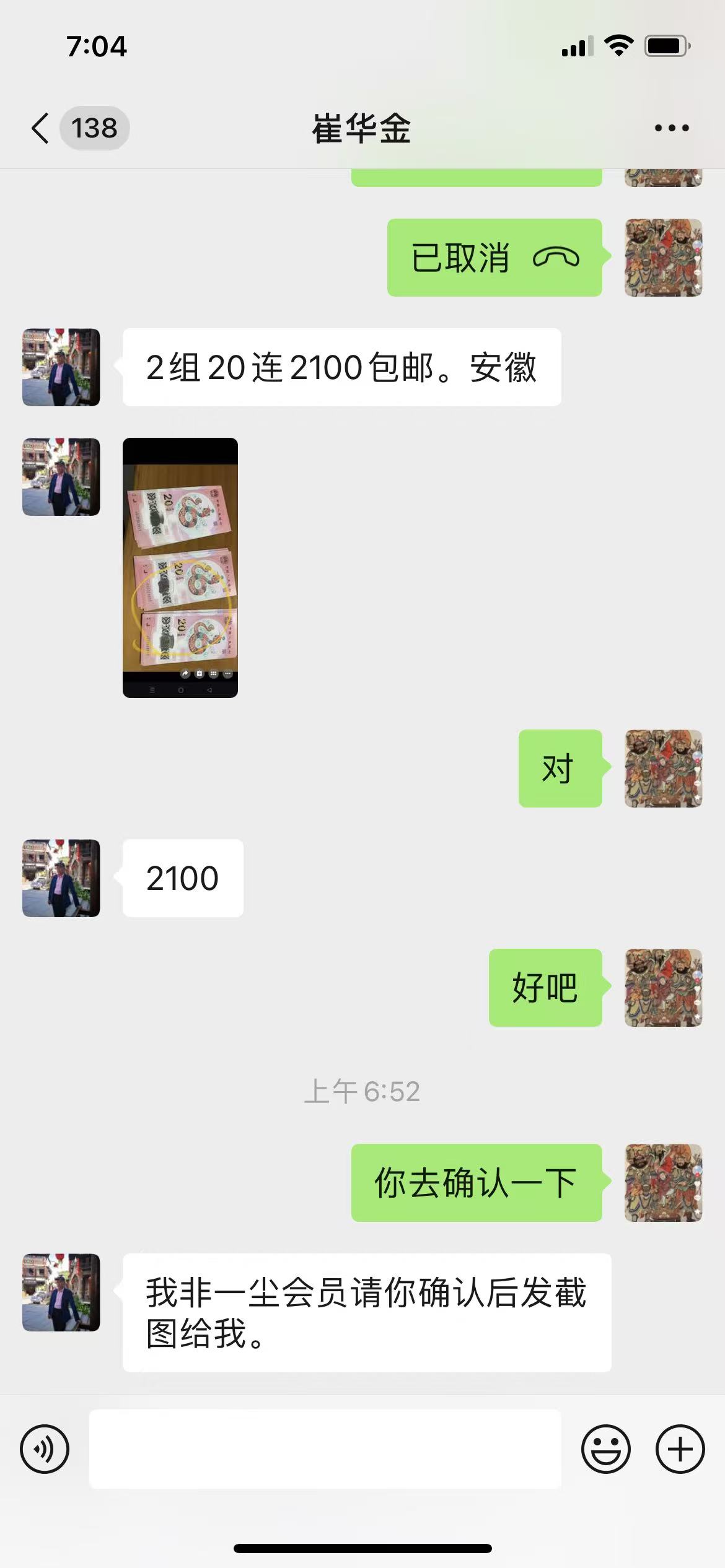
Task: Open my avatar next to 好吧 message
Action: [664, 988]
